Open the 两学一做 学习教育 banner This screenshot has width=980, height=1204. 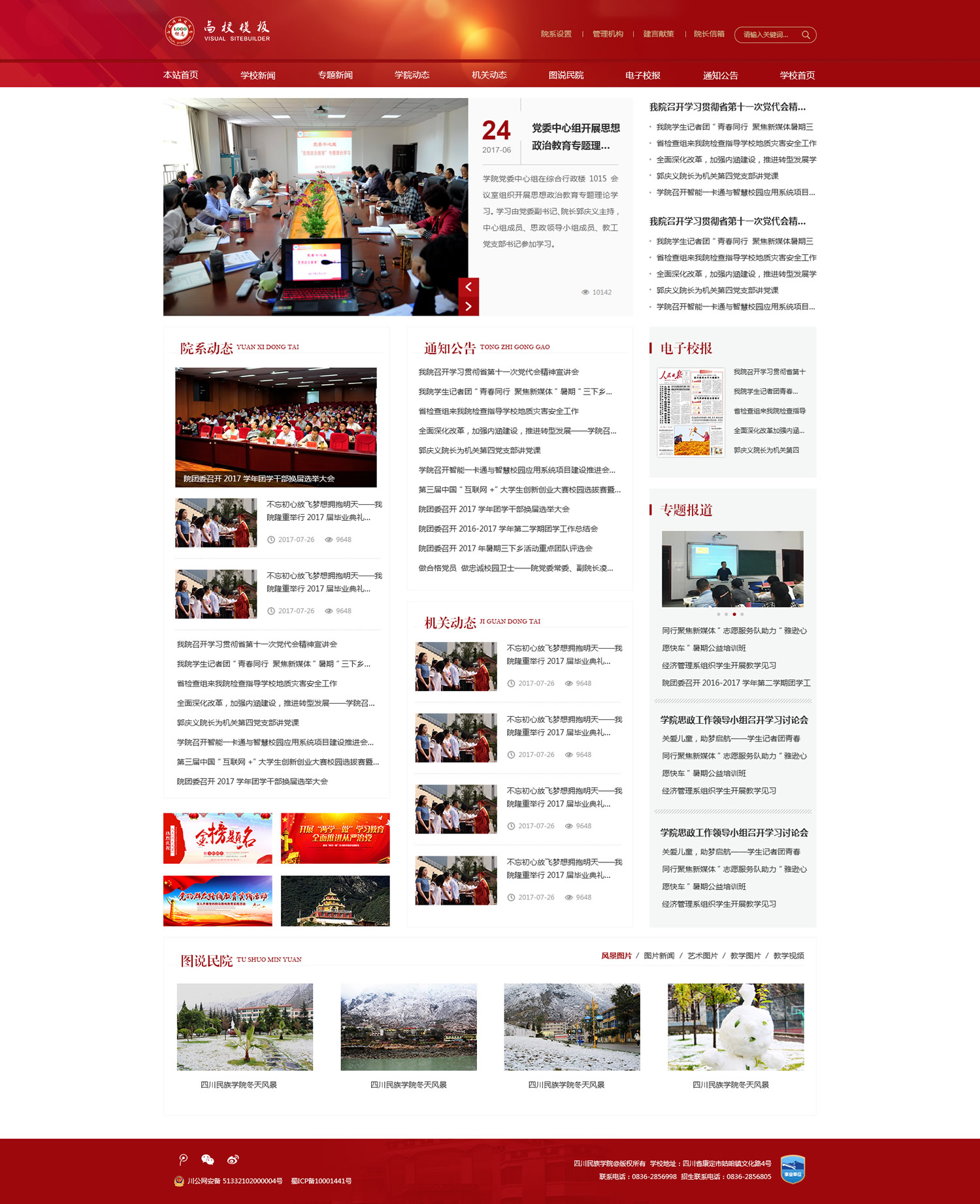click(x=335, y=838)
